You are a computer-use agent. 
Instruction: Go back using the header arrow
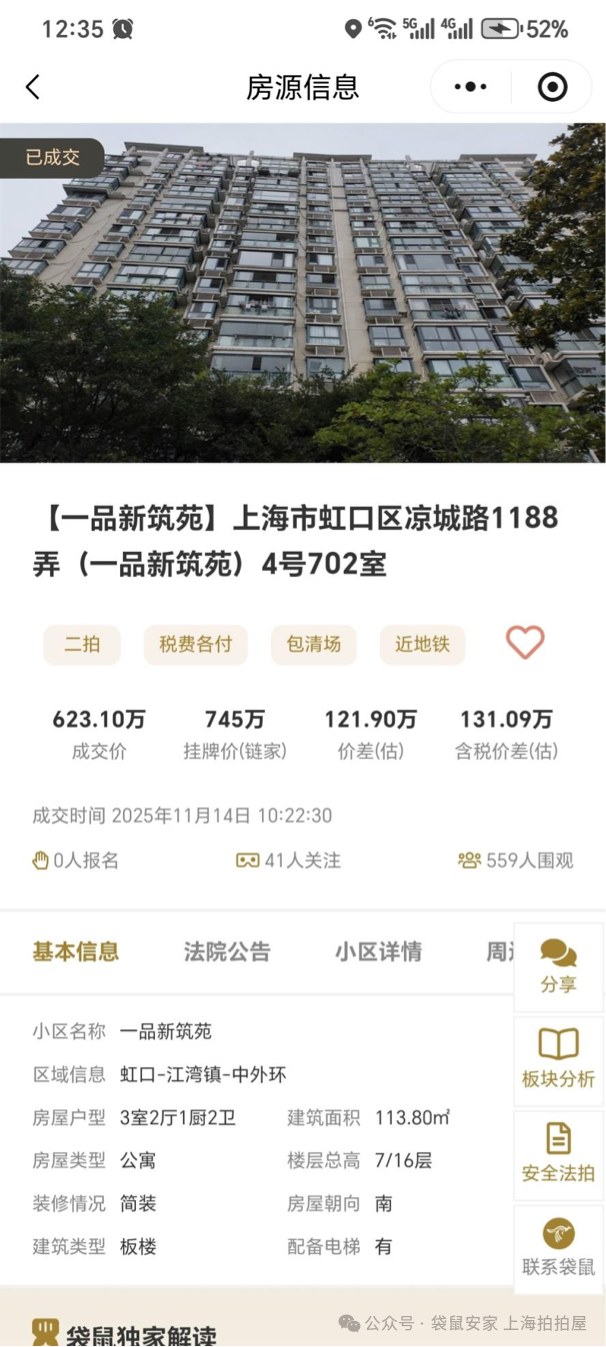[33, 87]
